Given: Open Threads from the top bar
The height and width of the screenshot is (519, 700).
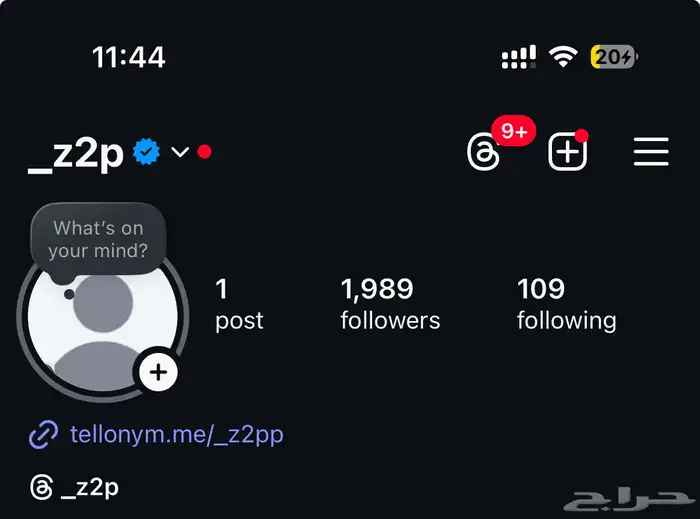Looking at the screenshot, I should pos(485,152).
